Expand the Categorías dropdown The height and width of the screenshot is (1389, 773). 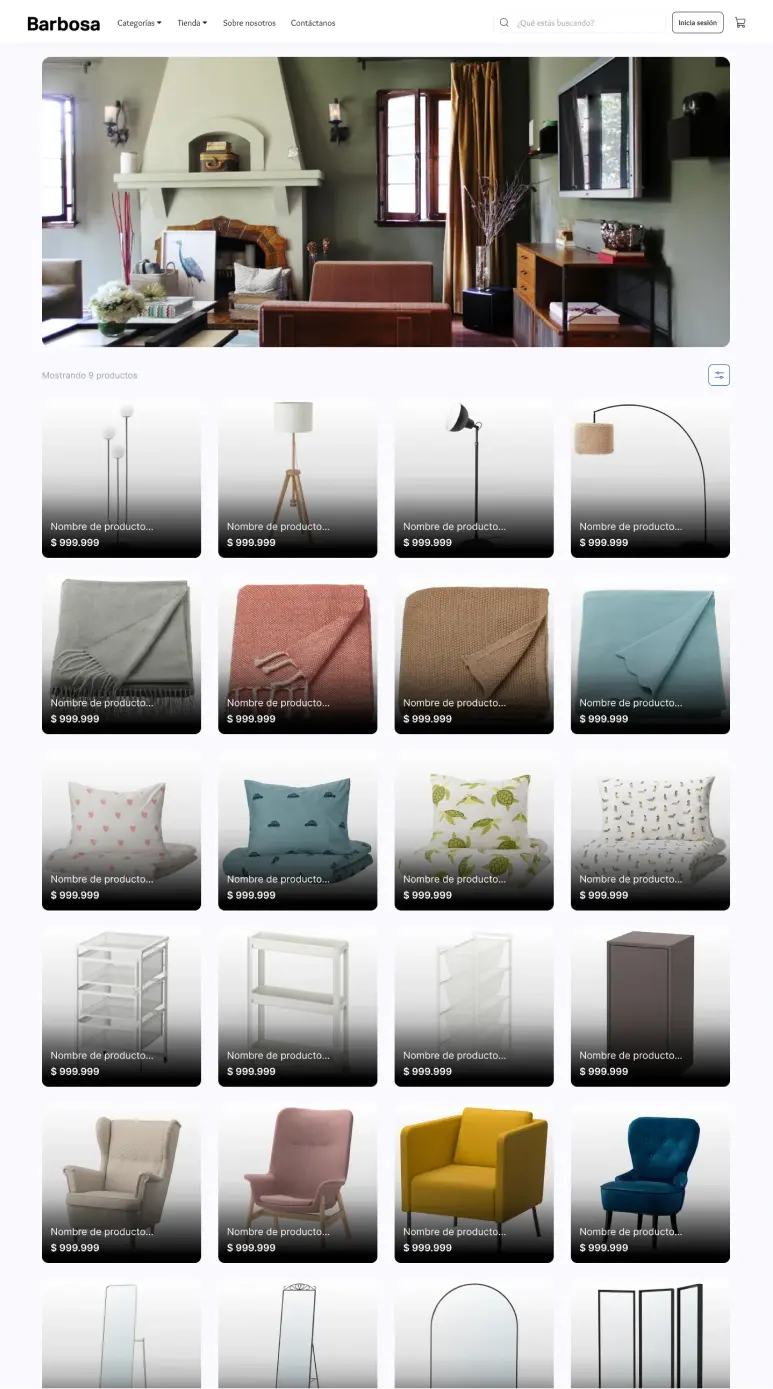pos(139,23)
